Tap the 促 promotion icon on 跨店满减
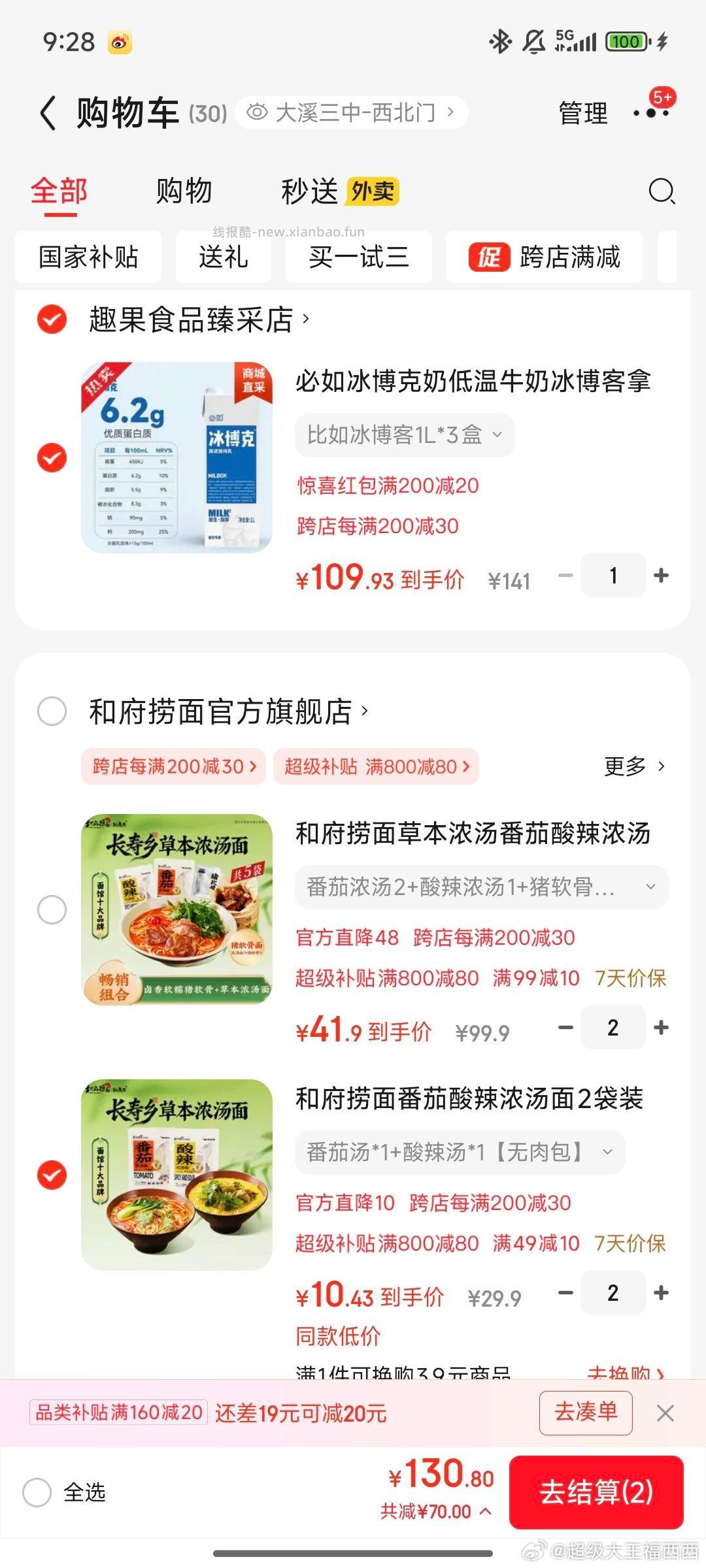The width and height of the screenshot is (706, 1568). click(489, 257)
